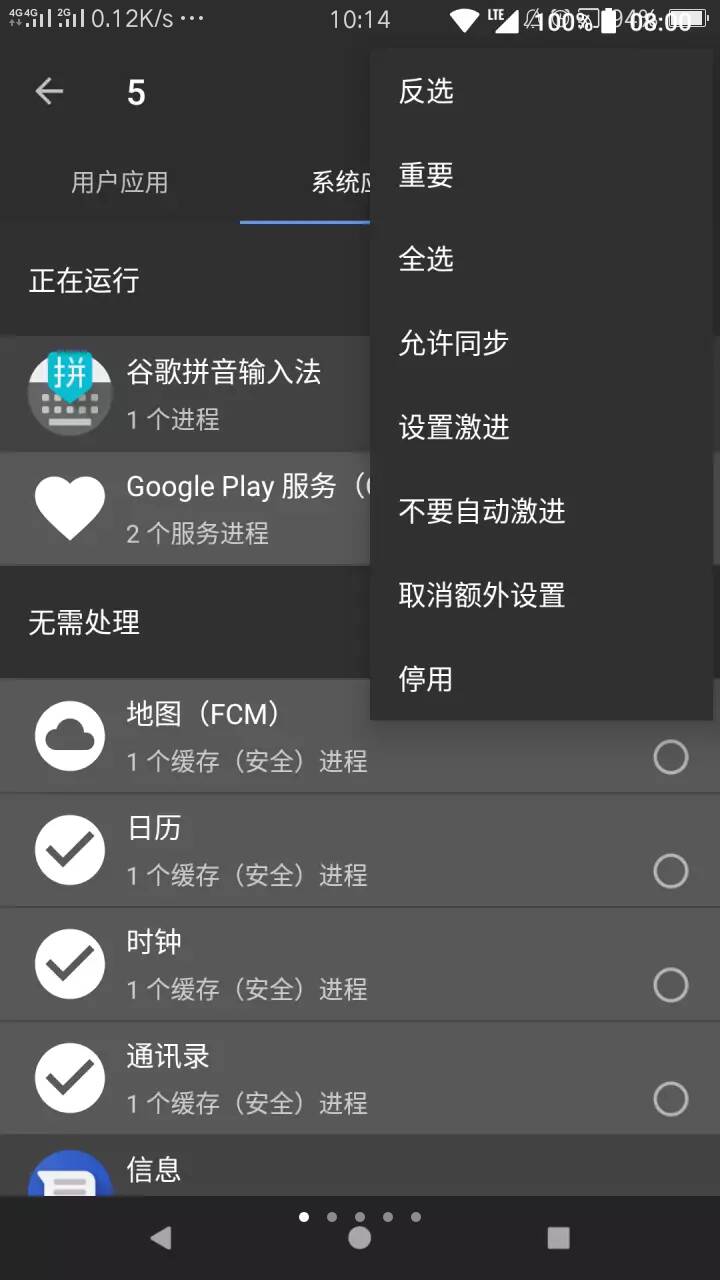Deselect the 日历 app row
The image size is (720, 1280).
360,850
